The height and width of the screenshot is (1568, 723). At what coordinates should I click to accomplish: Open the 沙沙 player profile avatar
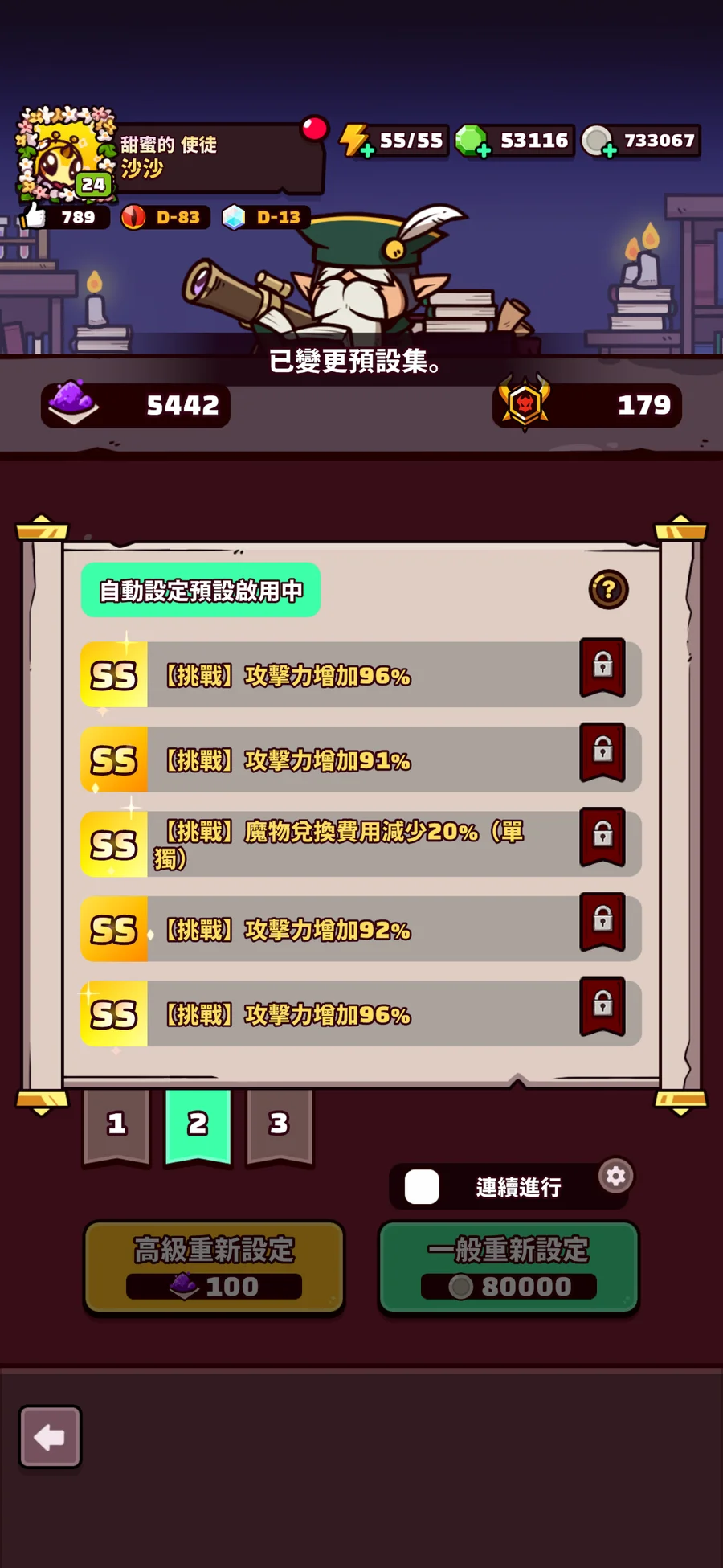(64, 154)
